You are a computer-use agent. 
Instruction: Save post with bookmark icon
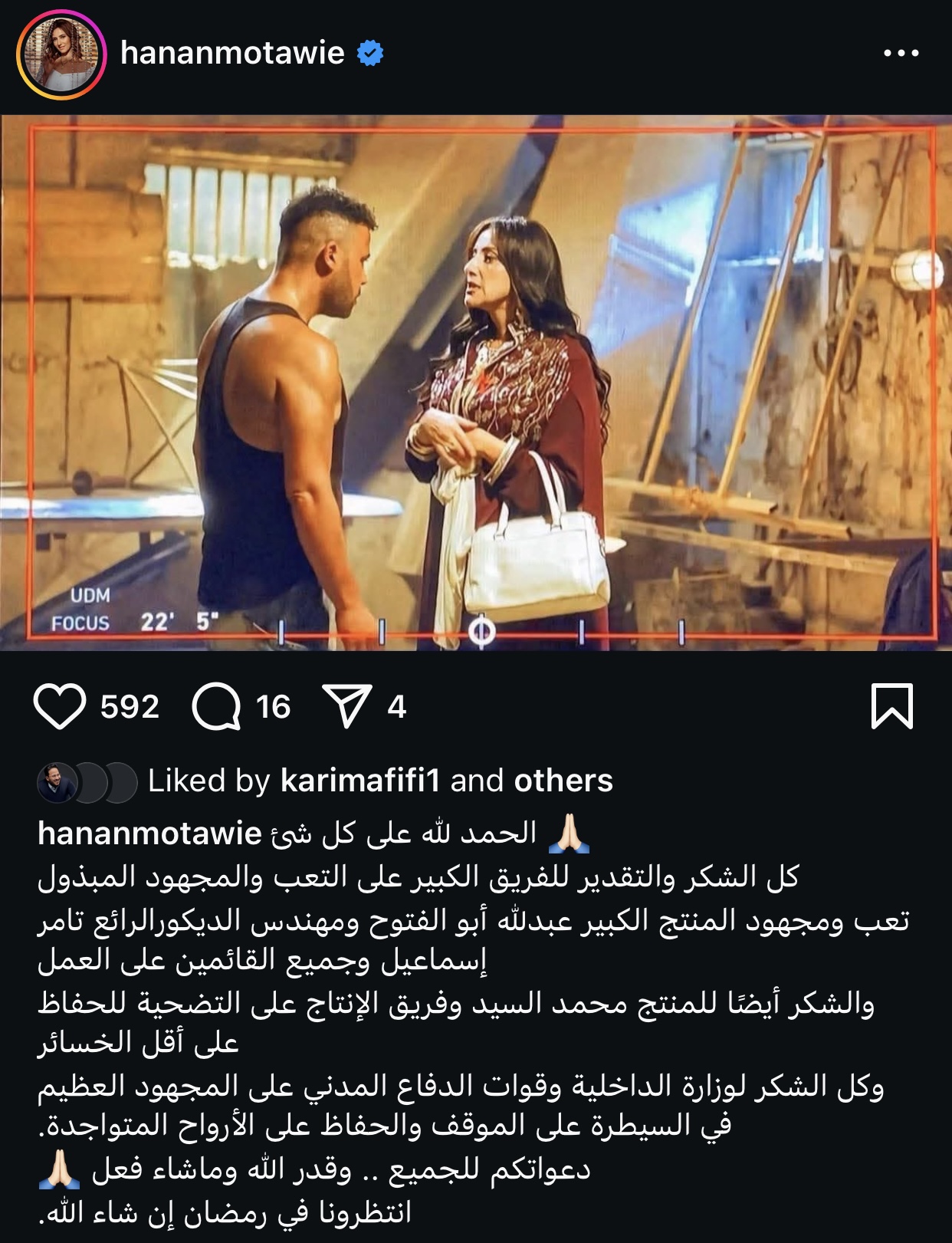891,705
